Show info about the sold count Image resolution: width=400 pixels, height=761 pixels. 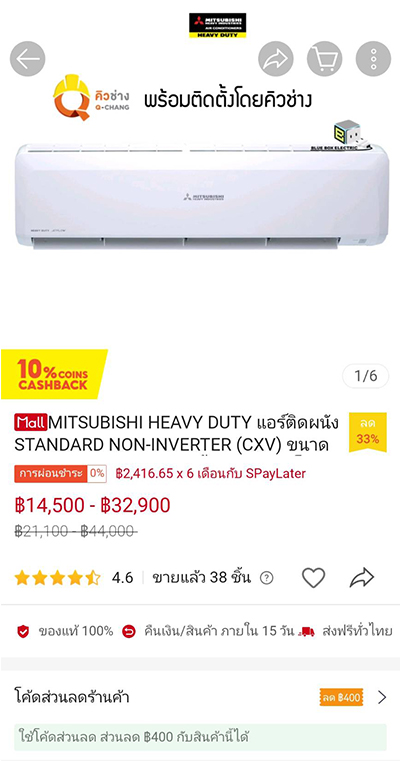pyautogui.click(x=267, y=578)
